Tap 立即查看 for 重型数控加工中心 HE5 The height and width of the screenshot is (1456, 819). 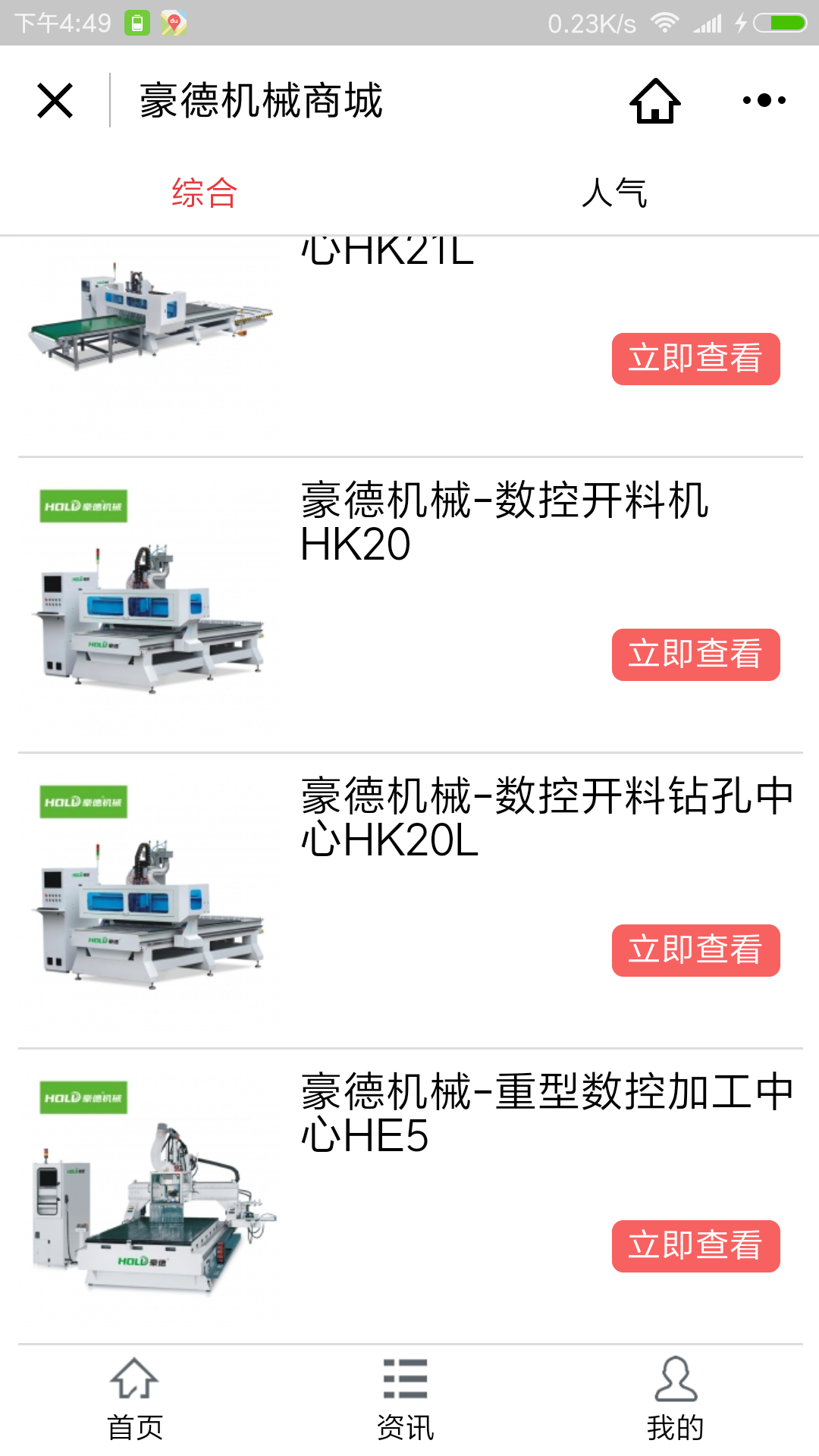[696, 1246]
